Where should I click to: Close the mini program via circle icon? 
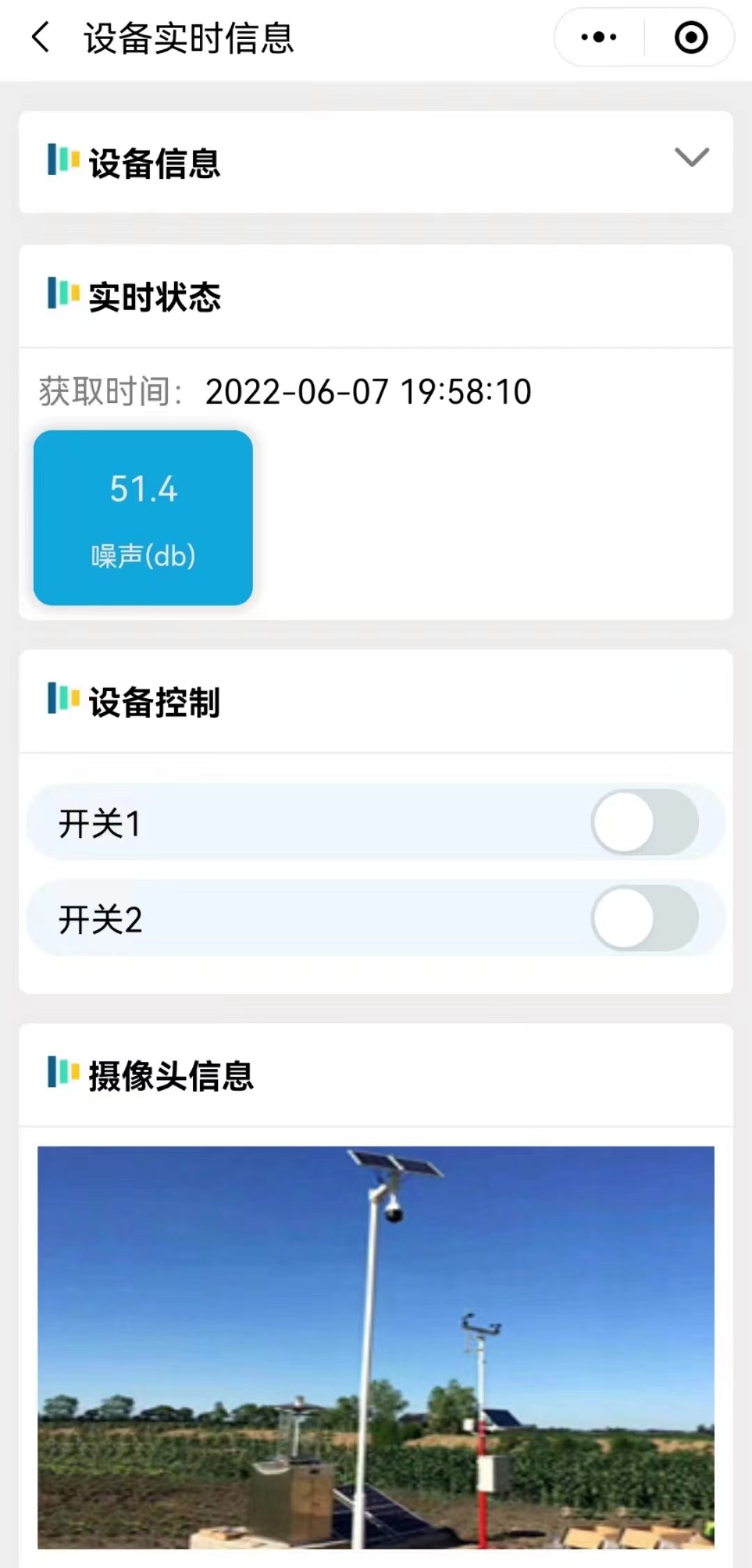pyautogui.click(x=691, y=37)
